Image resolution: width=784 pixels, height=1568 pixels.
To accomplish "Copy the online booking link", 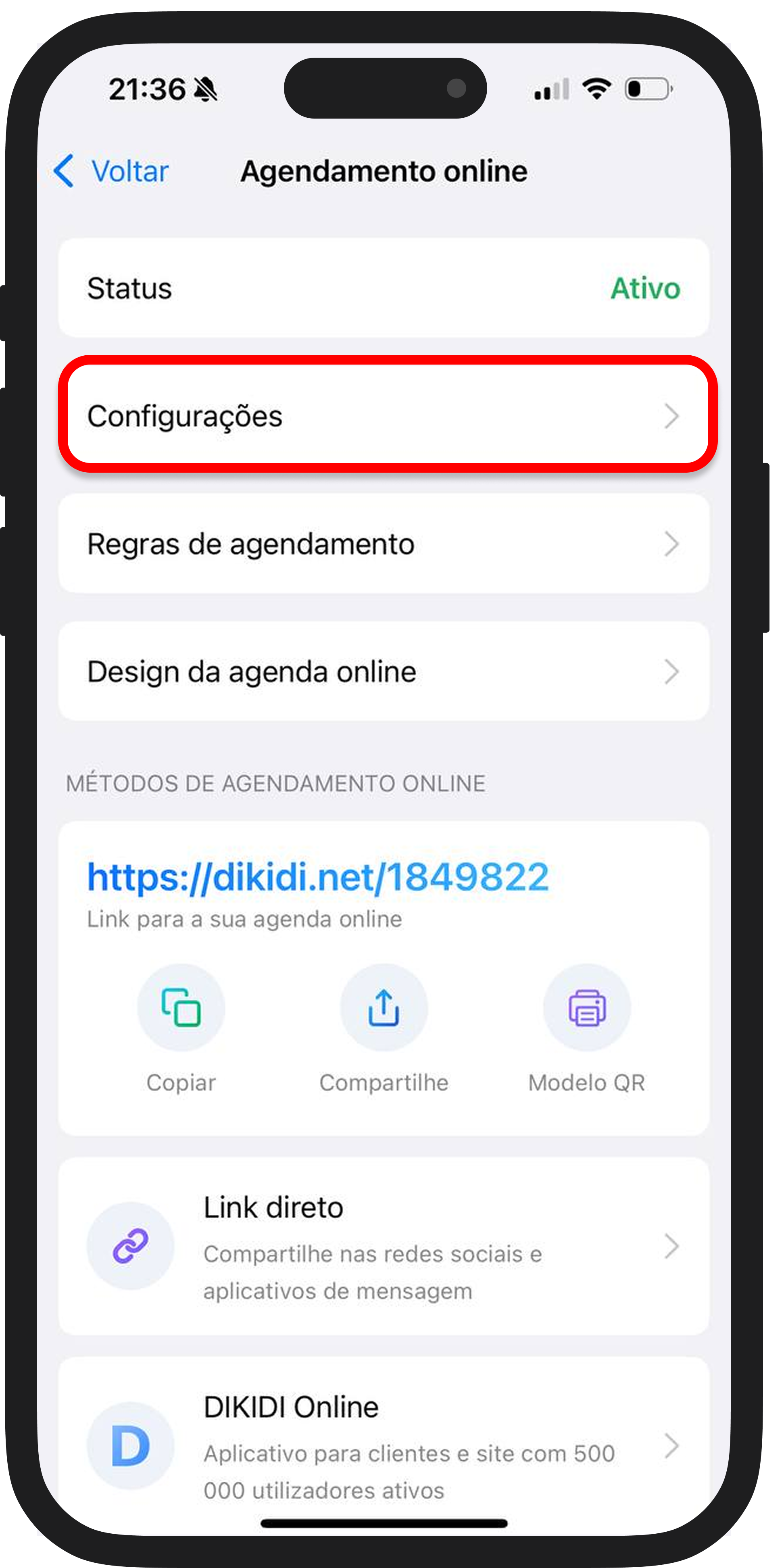I will pyautogui.click(x=181, y=1008).
